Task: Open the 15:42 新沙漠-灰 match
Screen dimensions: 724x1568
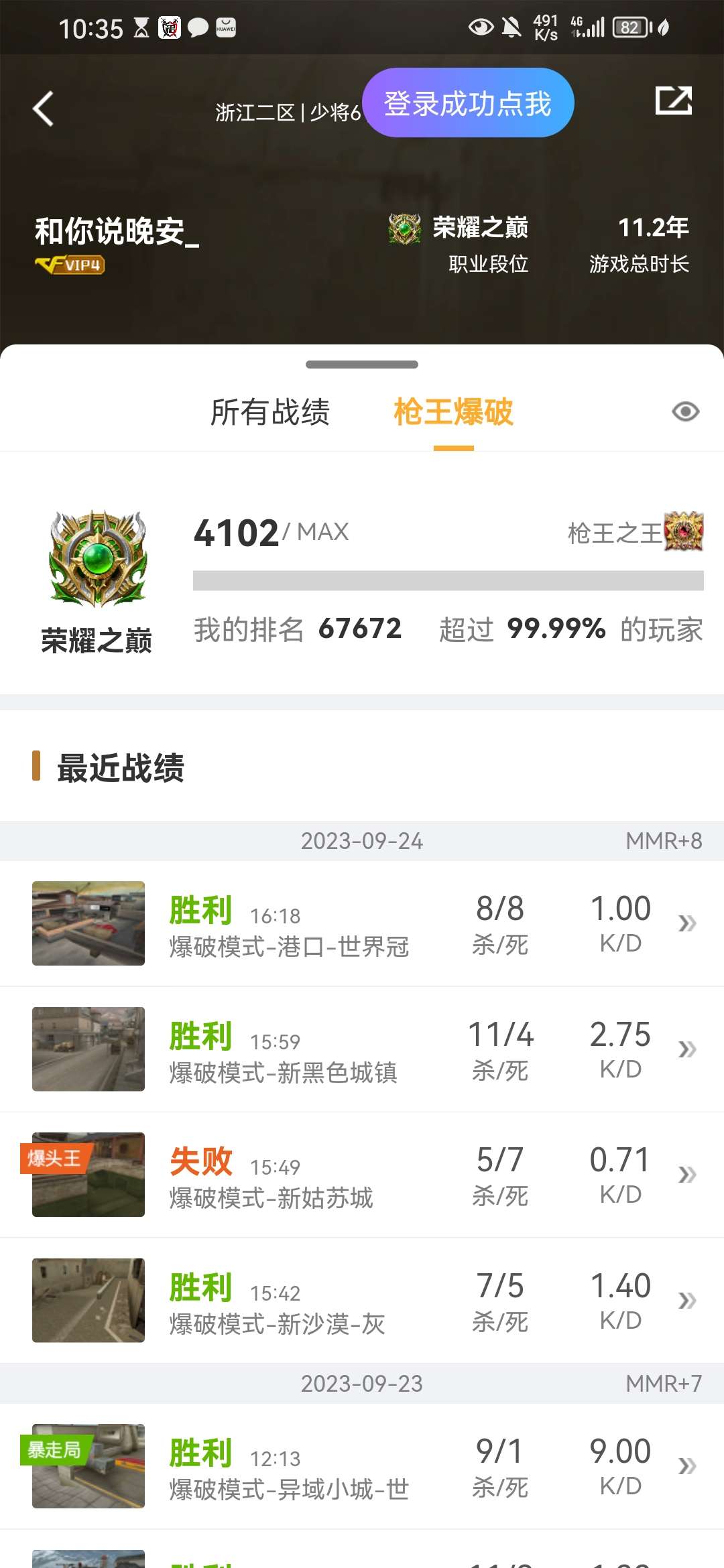Action: tap(362, 1301)
